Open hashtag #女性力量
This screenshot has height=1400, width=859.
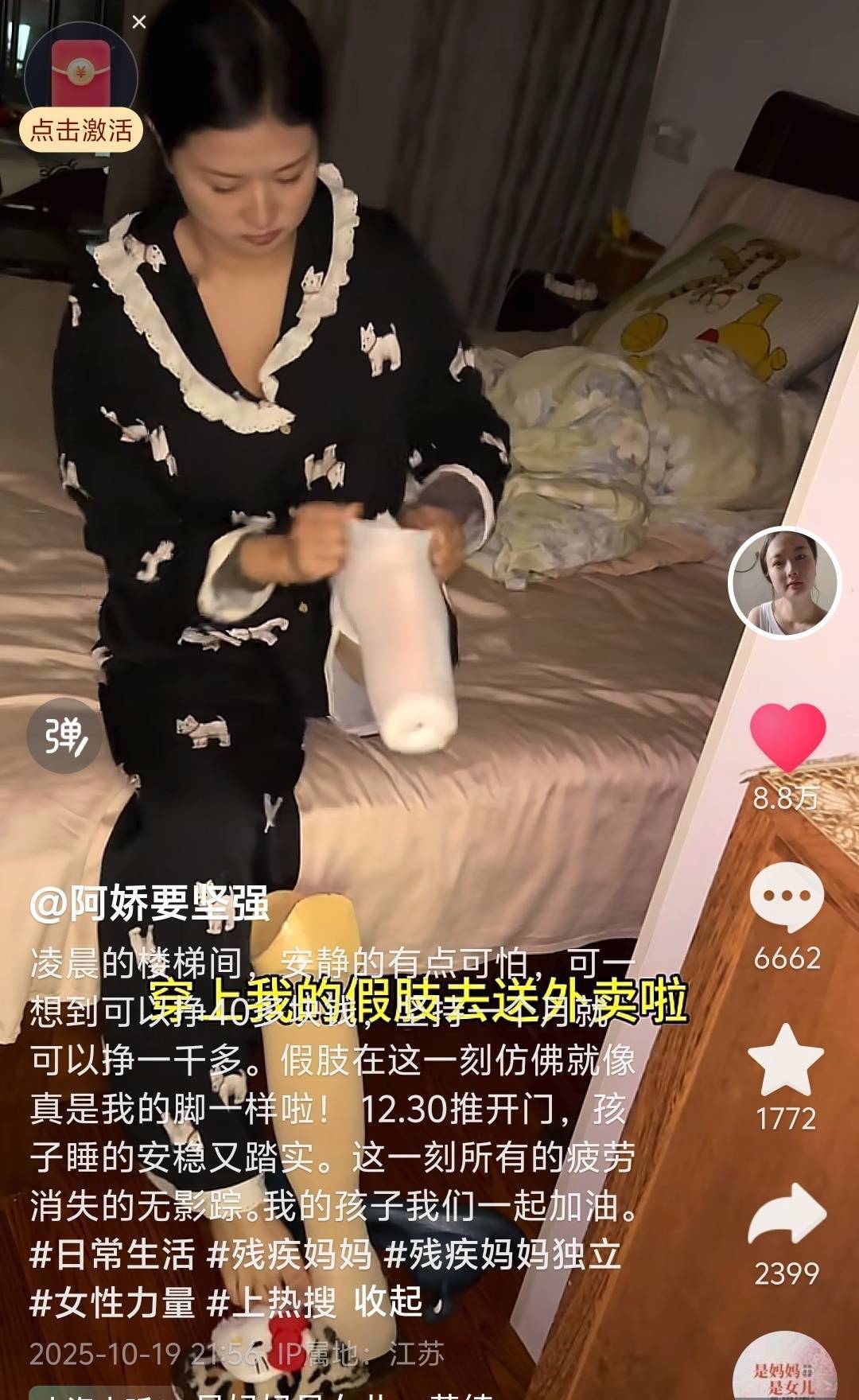click(x=112, y=1303)
